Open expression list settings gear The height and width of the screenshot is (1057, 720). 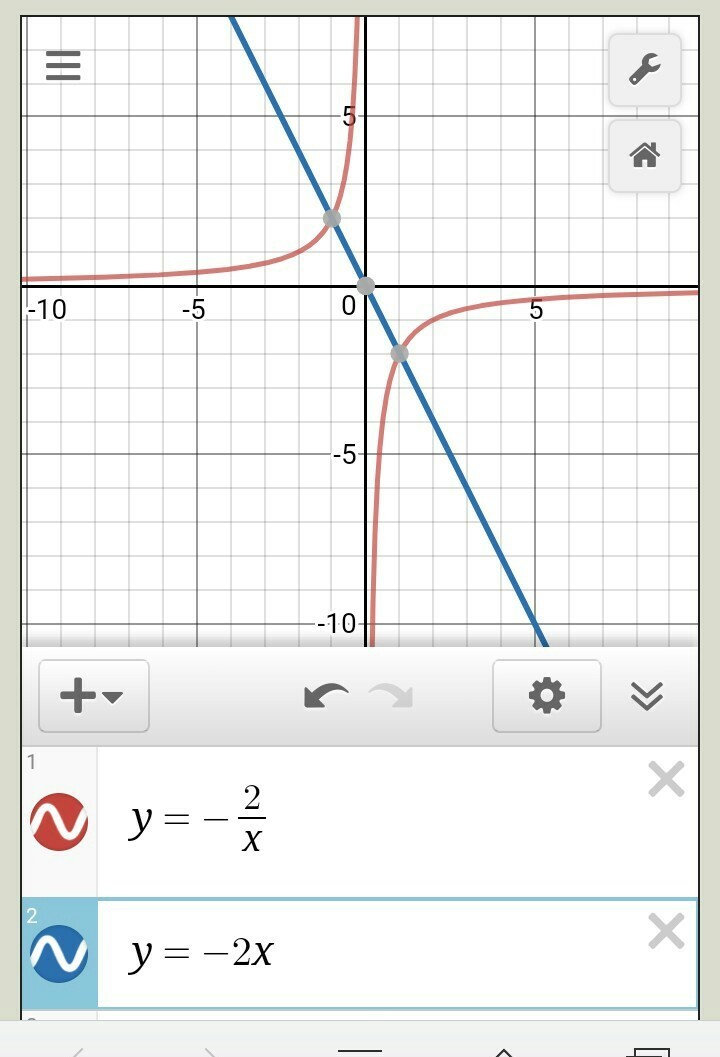(x=546, y=695)
